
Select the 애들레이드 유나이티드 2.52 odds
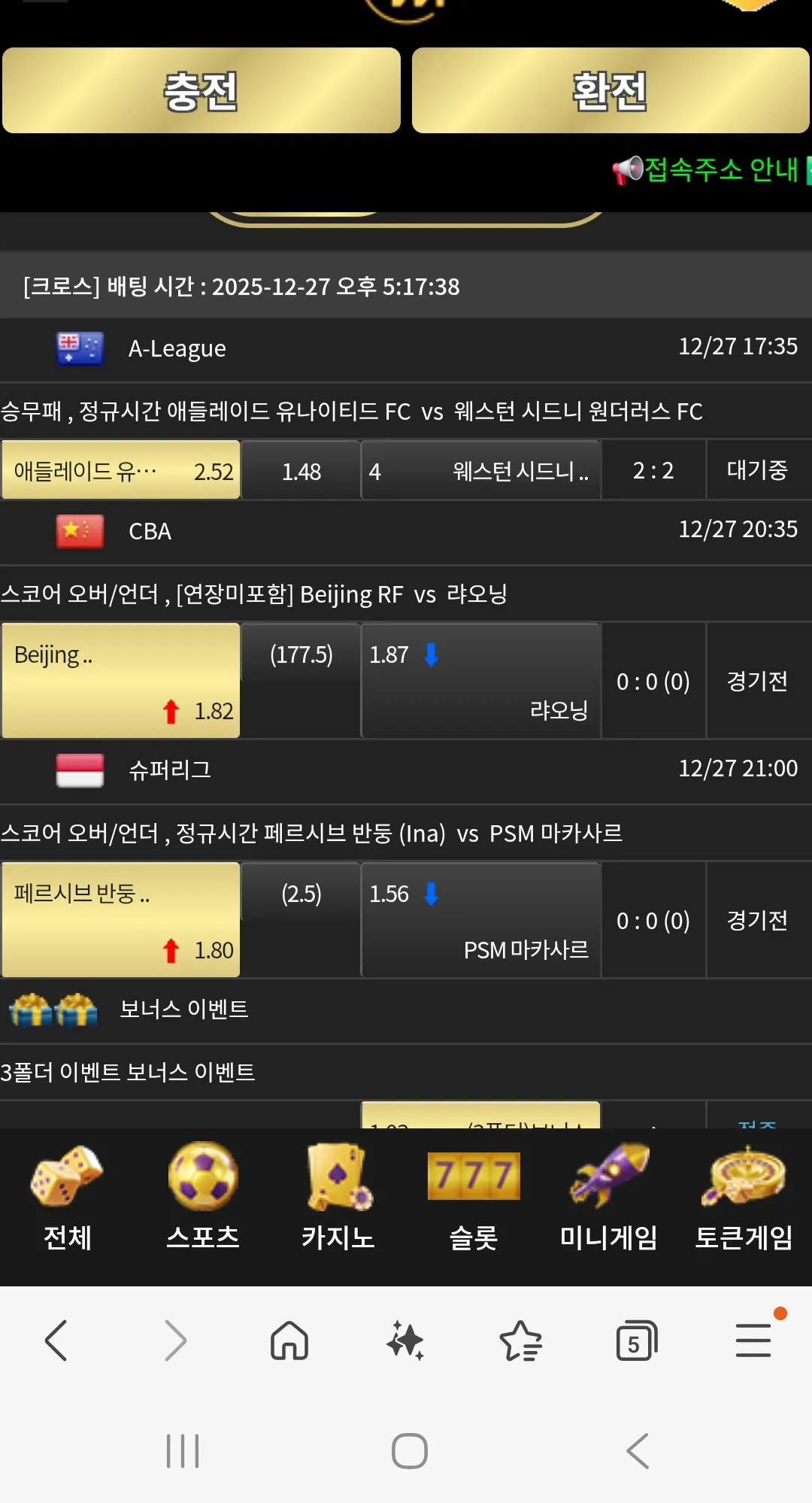pos(121,470)
